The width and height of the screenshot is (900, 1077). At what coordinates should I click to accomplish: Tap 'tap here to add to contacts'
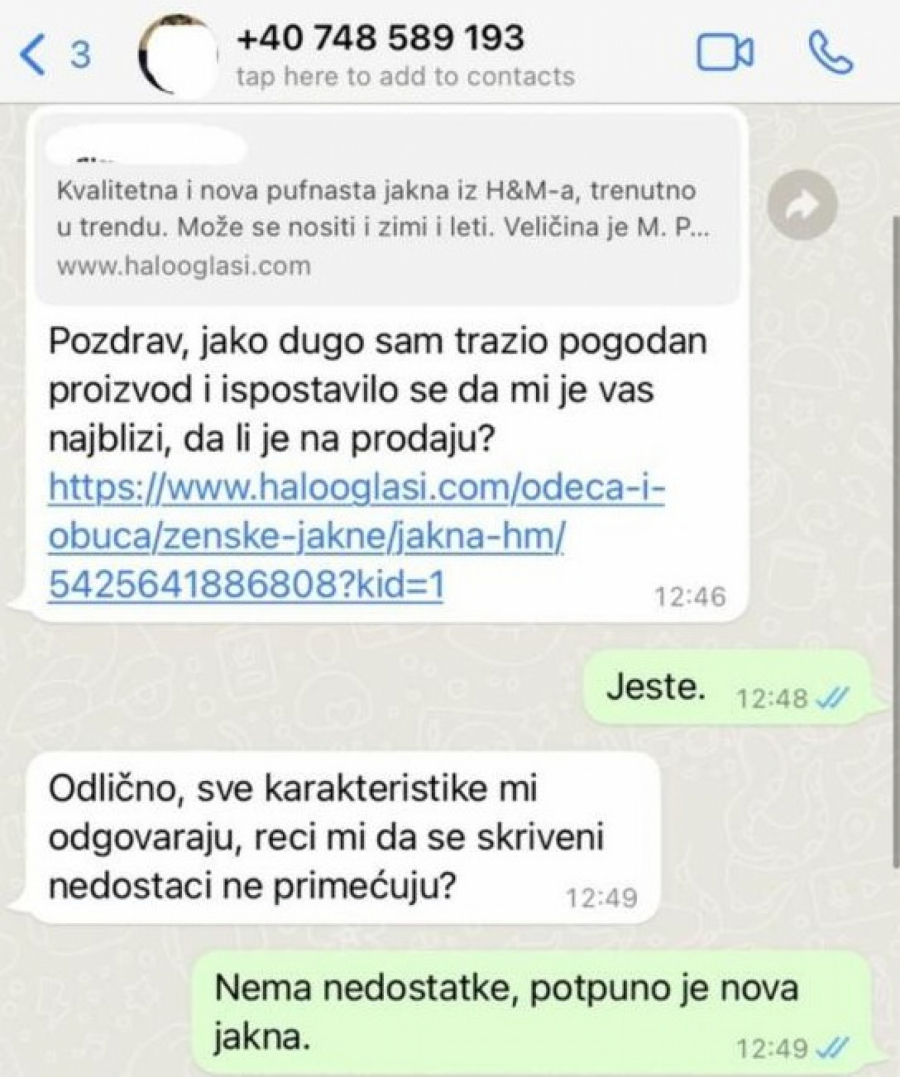(404, 76)
